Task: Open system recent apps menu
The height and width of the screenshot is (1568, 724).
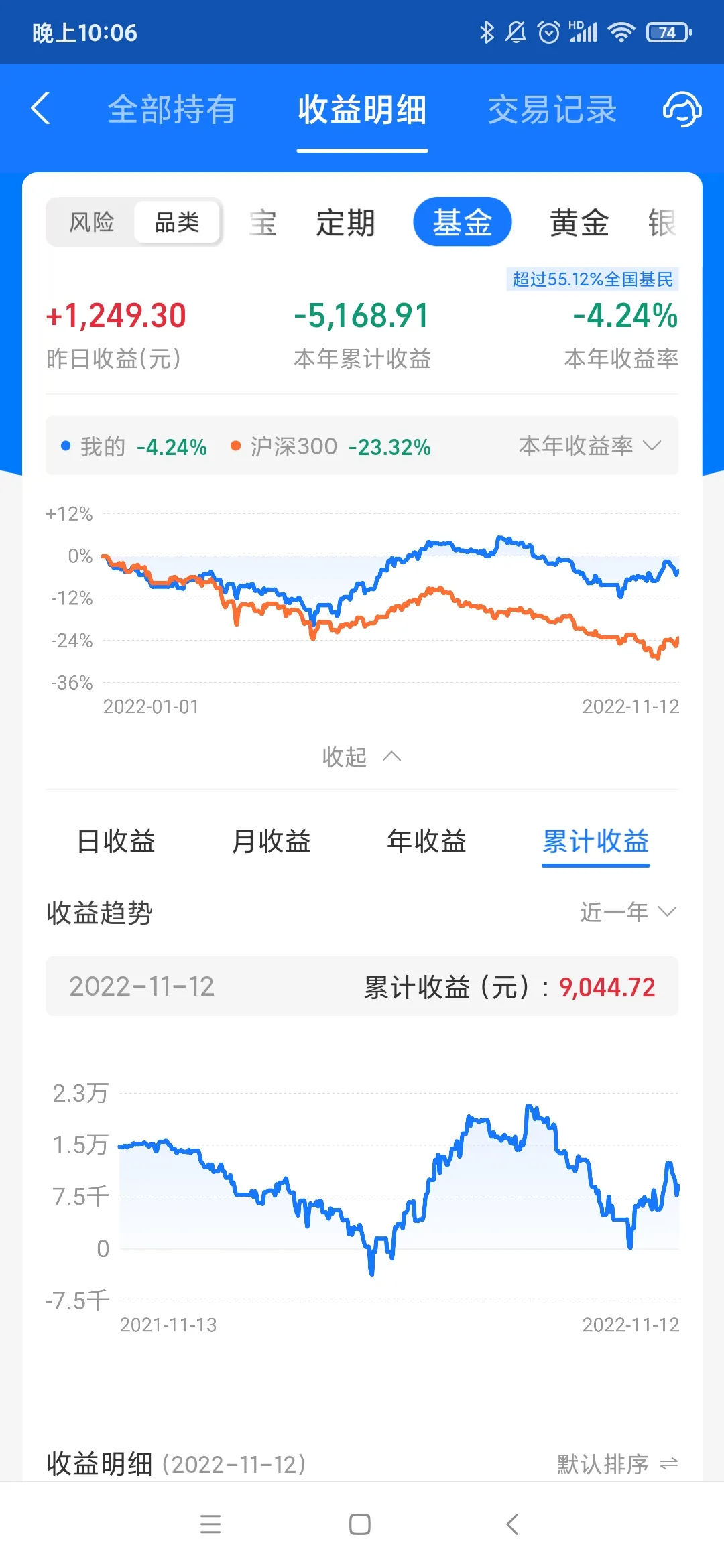Action: [x=210, y=1524]
